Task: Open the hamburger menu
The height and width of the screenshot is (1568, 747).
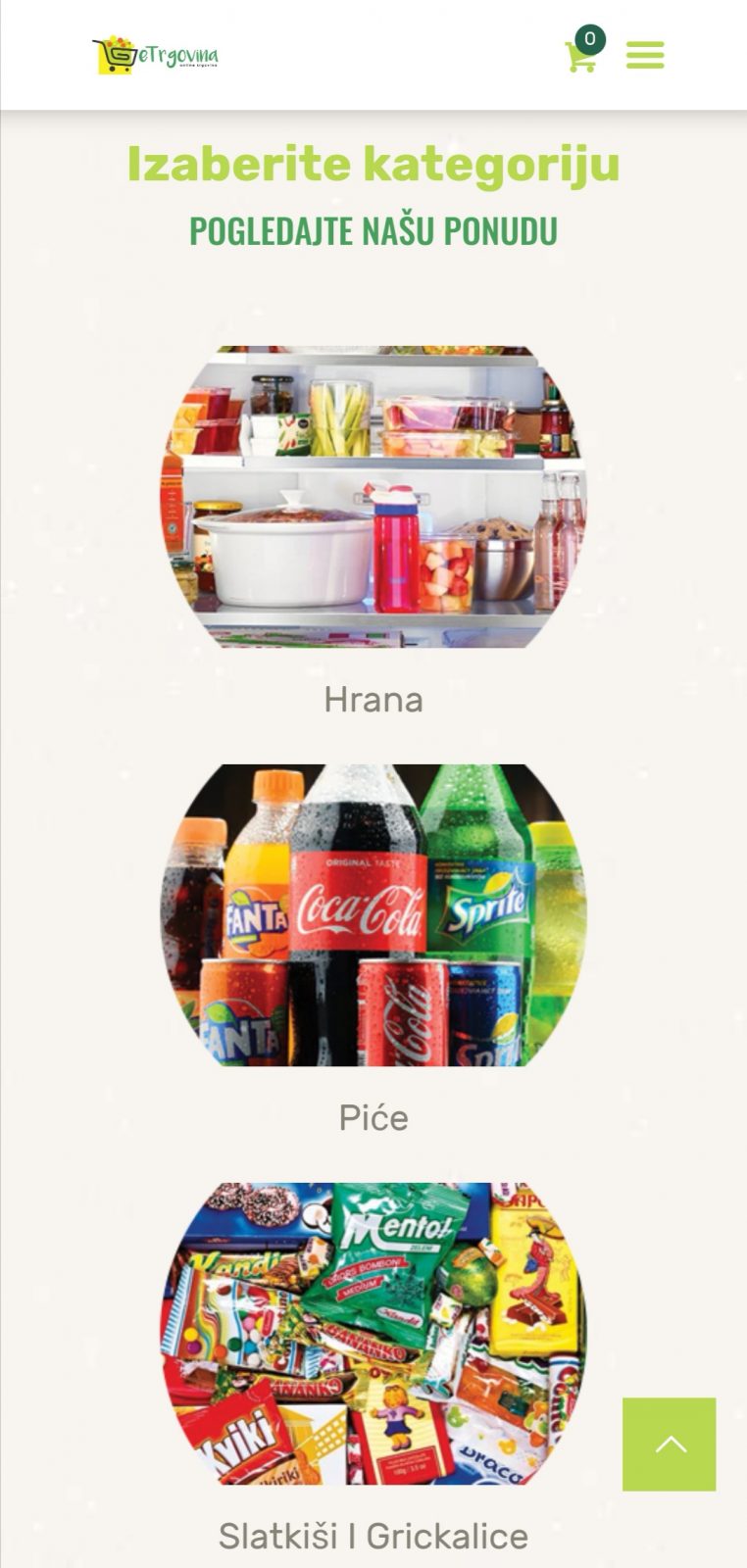Action: tap(645, 55)
